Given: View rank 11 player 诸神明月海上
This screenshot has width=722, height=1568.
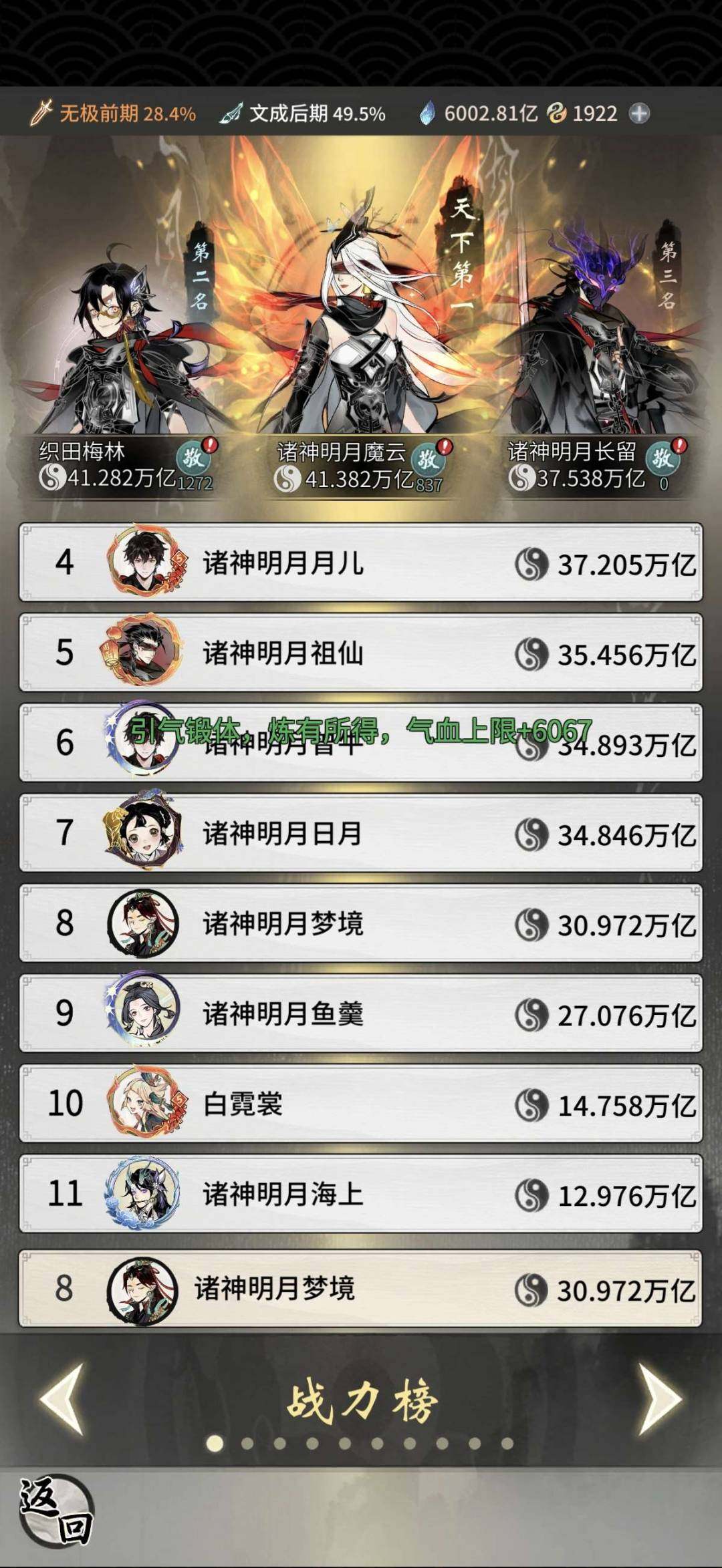Looking at the screenshot, I should point(361,1194).
